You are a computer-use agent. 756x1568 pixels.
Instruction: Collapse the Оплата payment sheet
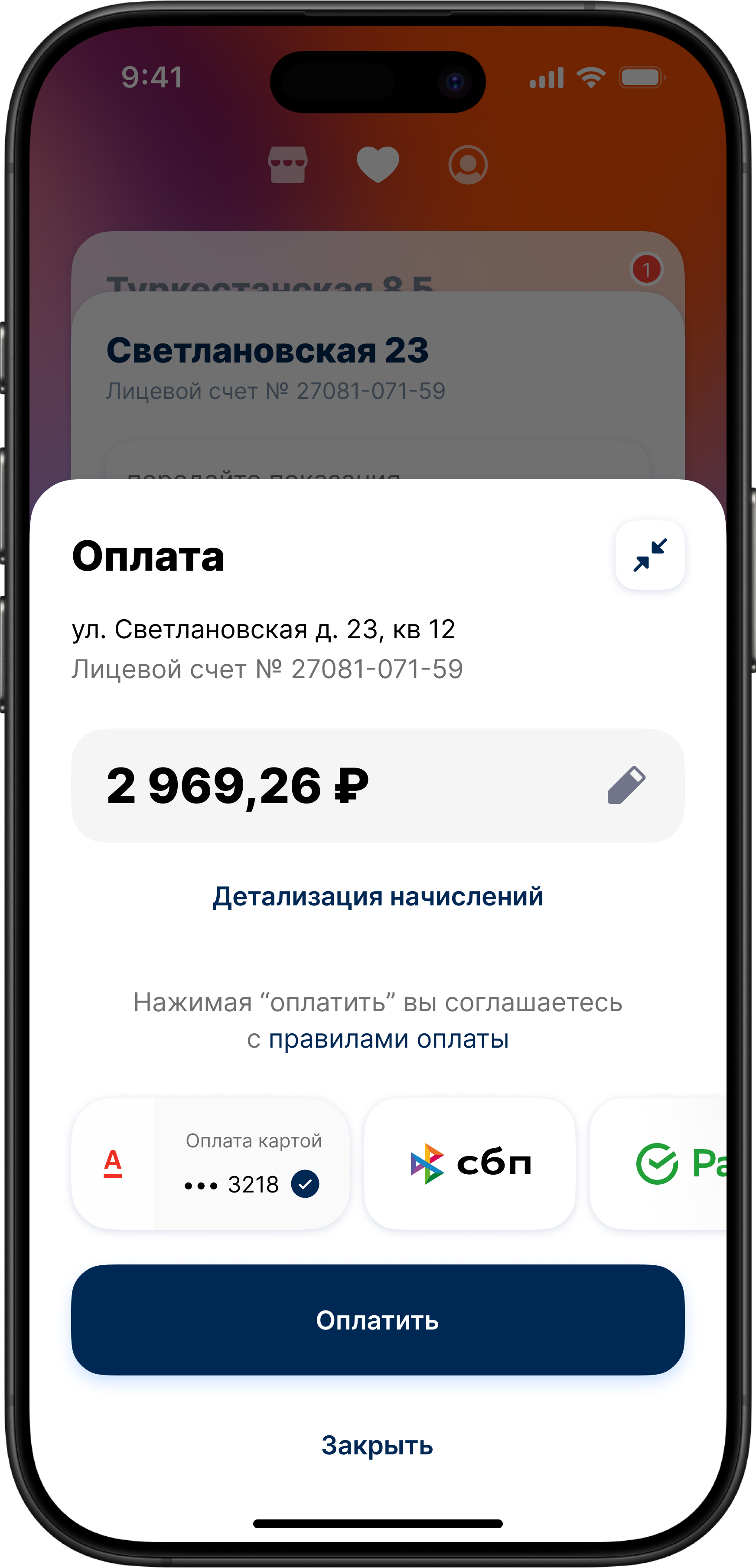click(x=649, y=555)
